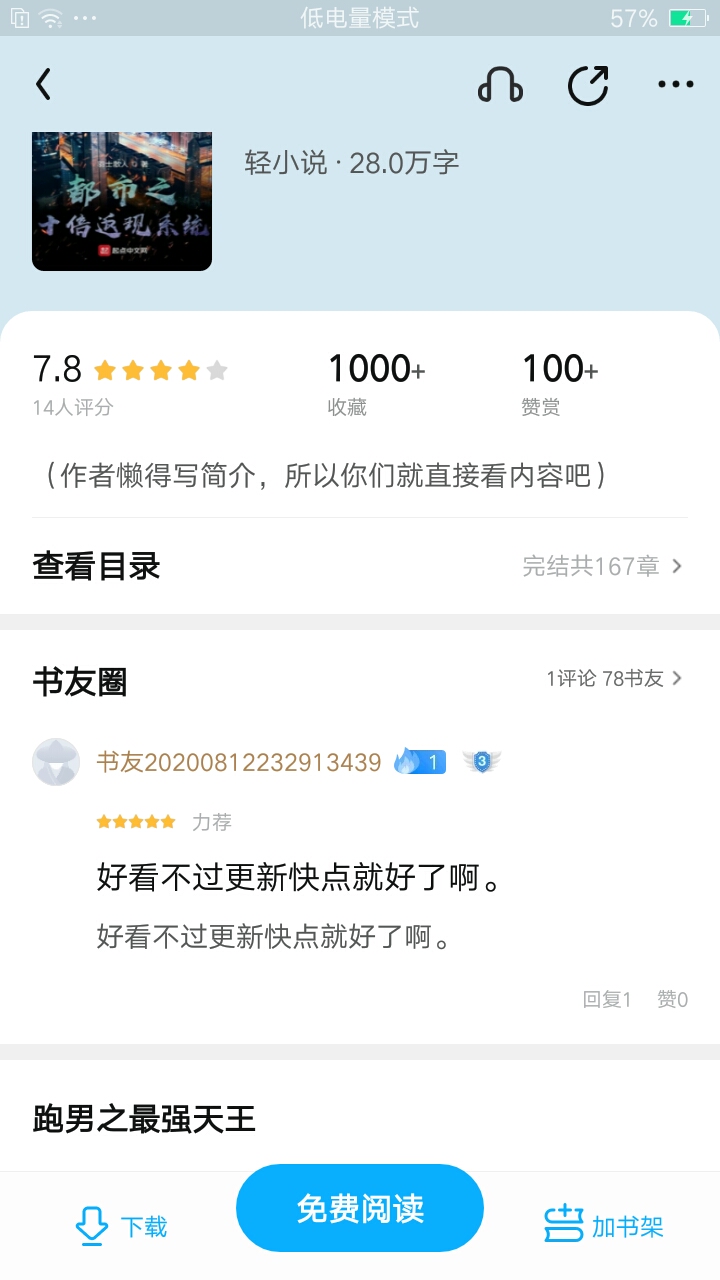Viewport: 720px width, 1280px height.
Task: Open the three-dot overflow menu
Action: [675, 85]
